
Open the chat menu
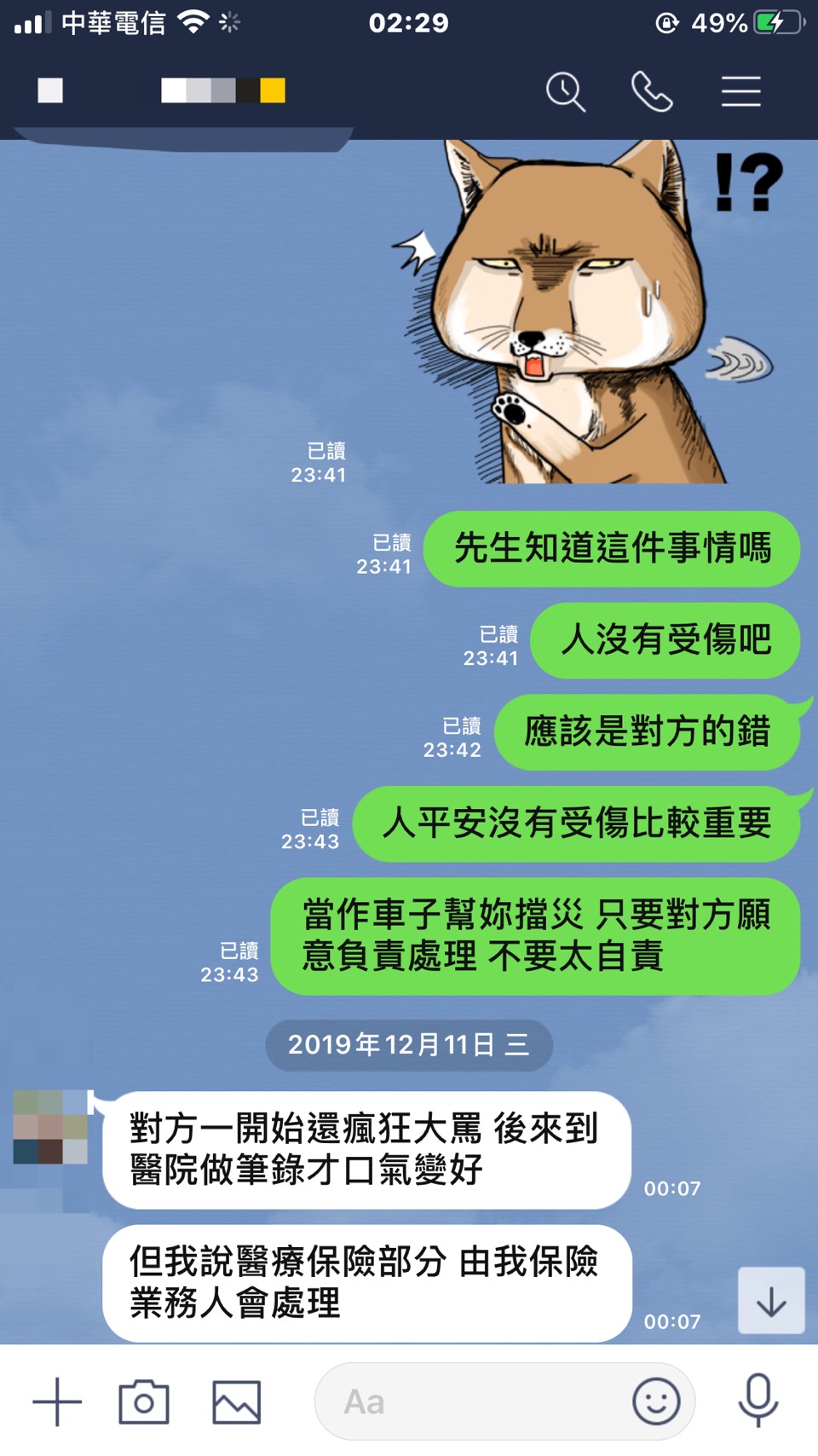click(740, 91)
